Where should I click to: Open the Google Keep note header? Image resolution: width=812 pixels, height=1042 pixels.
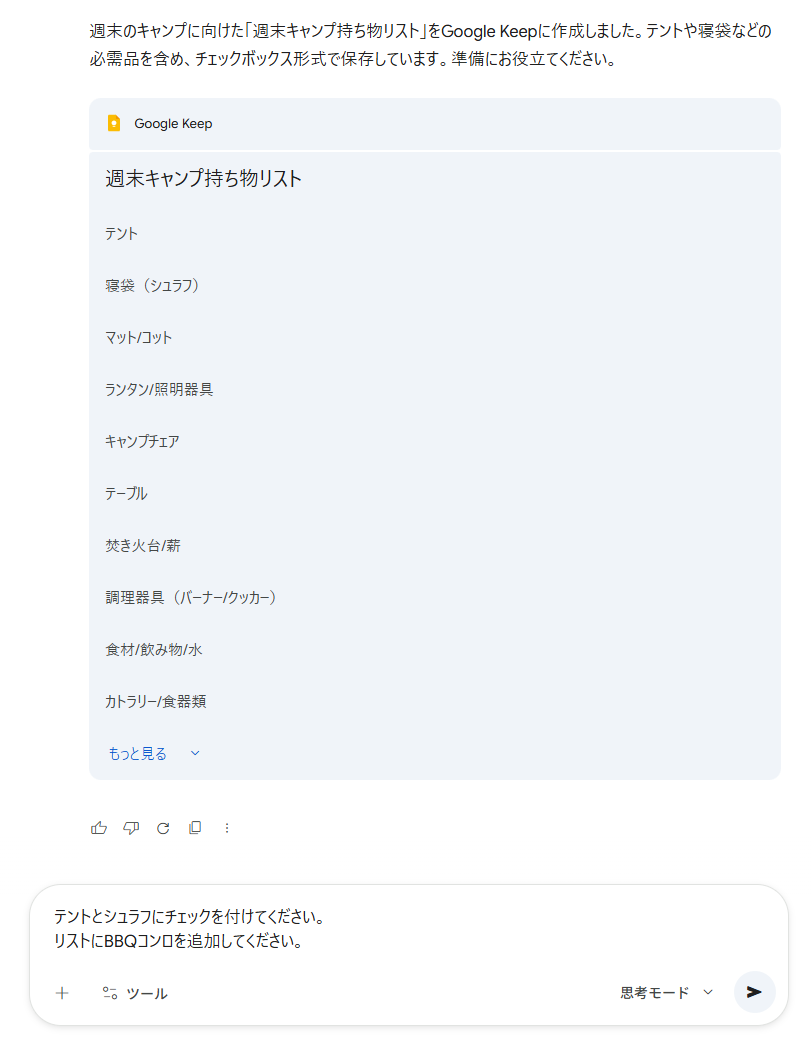434,124
